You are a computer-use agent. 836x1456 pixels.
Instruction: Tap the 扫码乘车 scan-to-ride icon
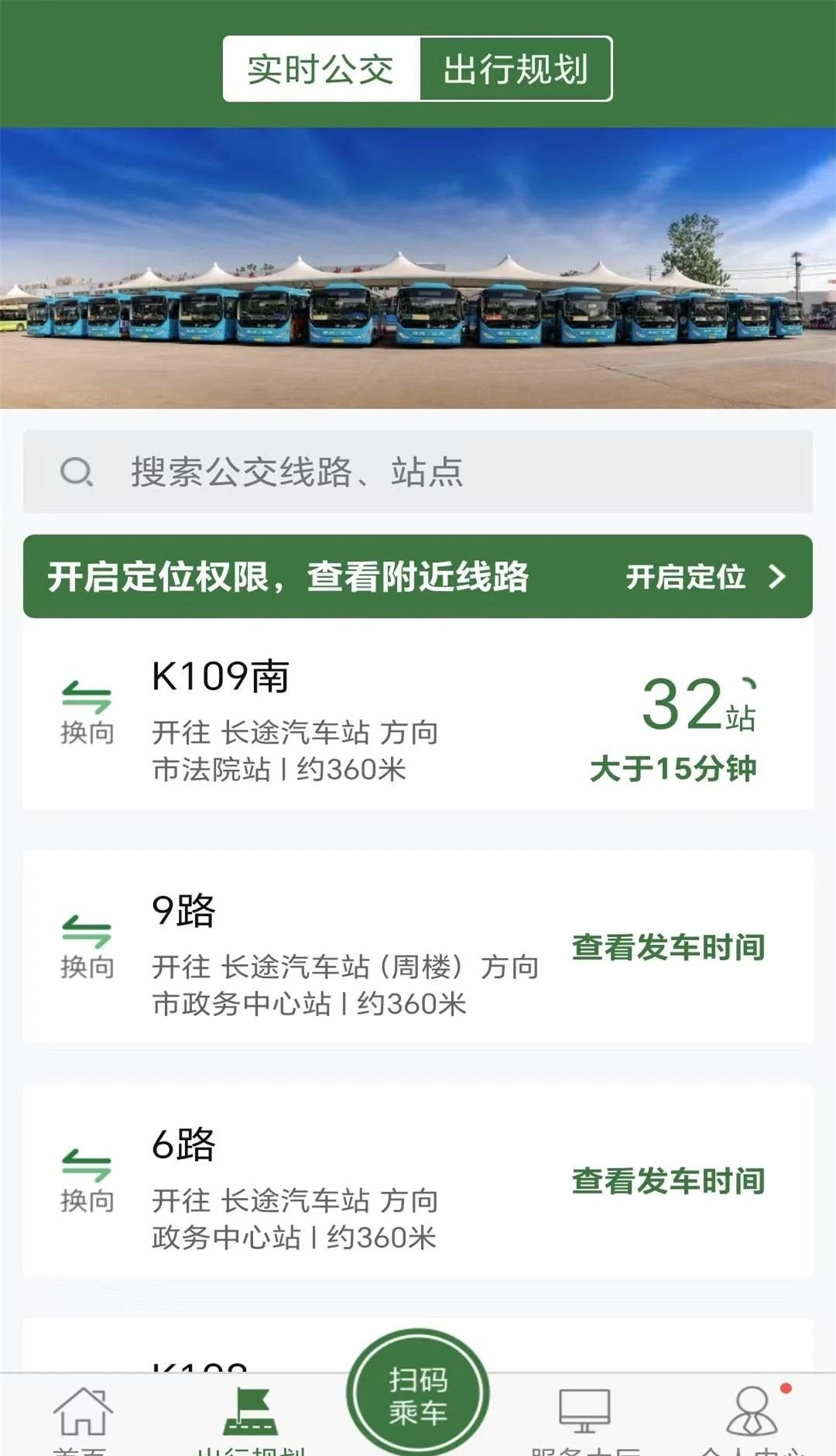(x=419, y=1390)
